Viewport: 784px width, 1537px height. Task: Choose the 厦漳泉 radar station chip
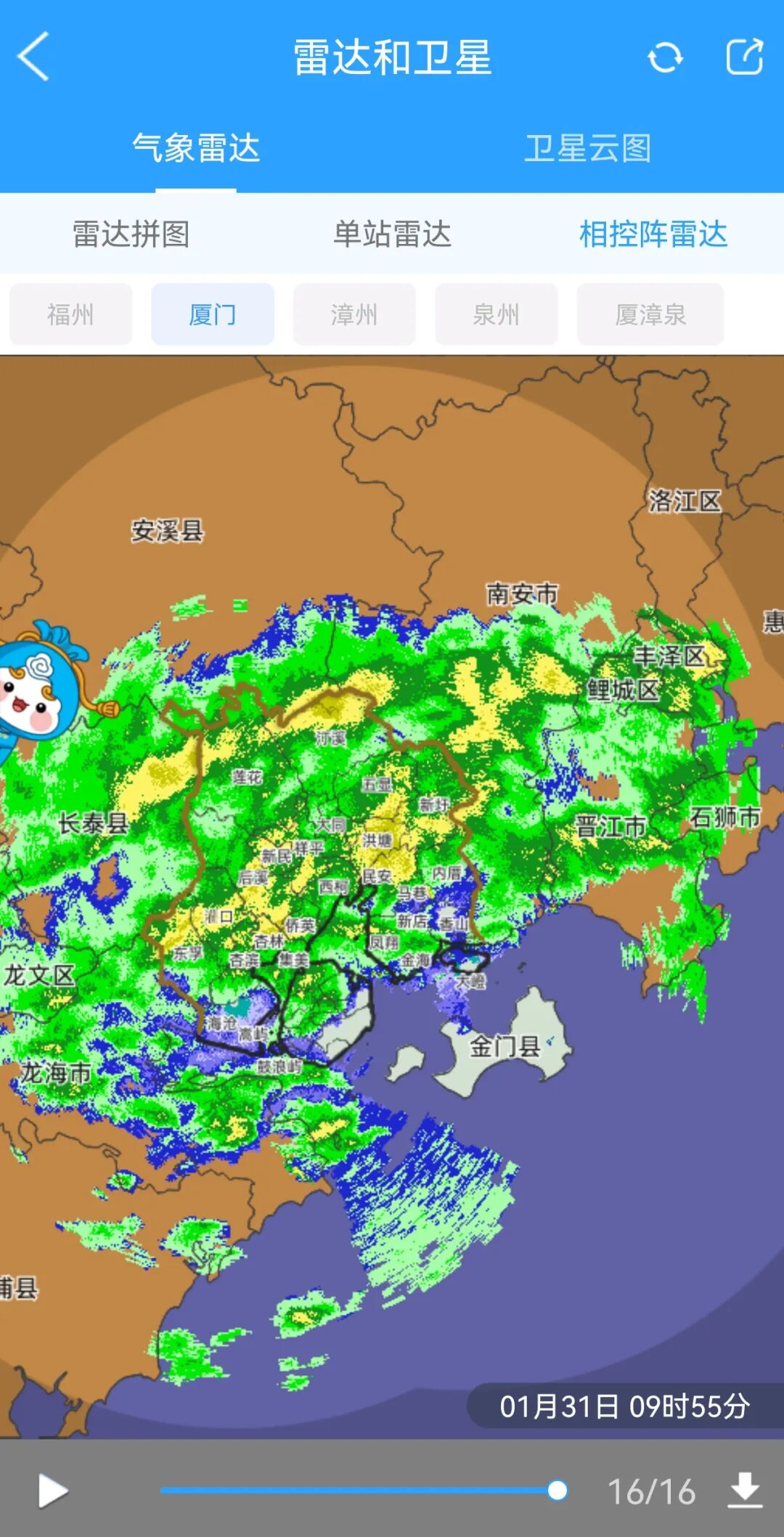(x=650, y=314)
